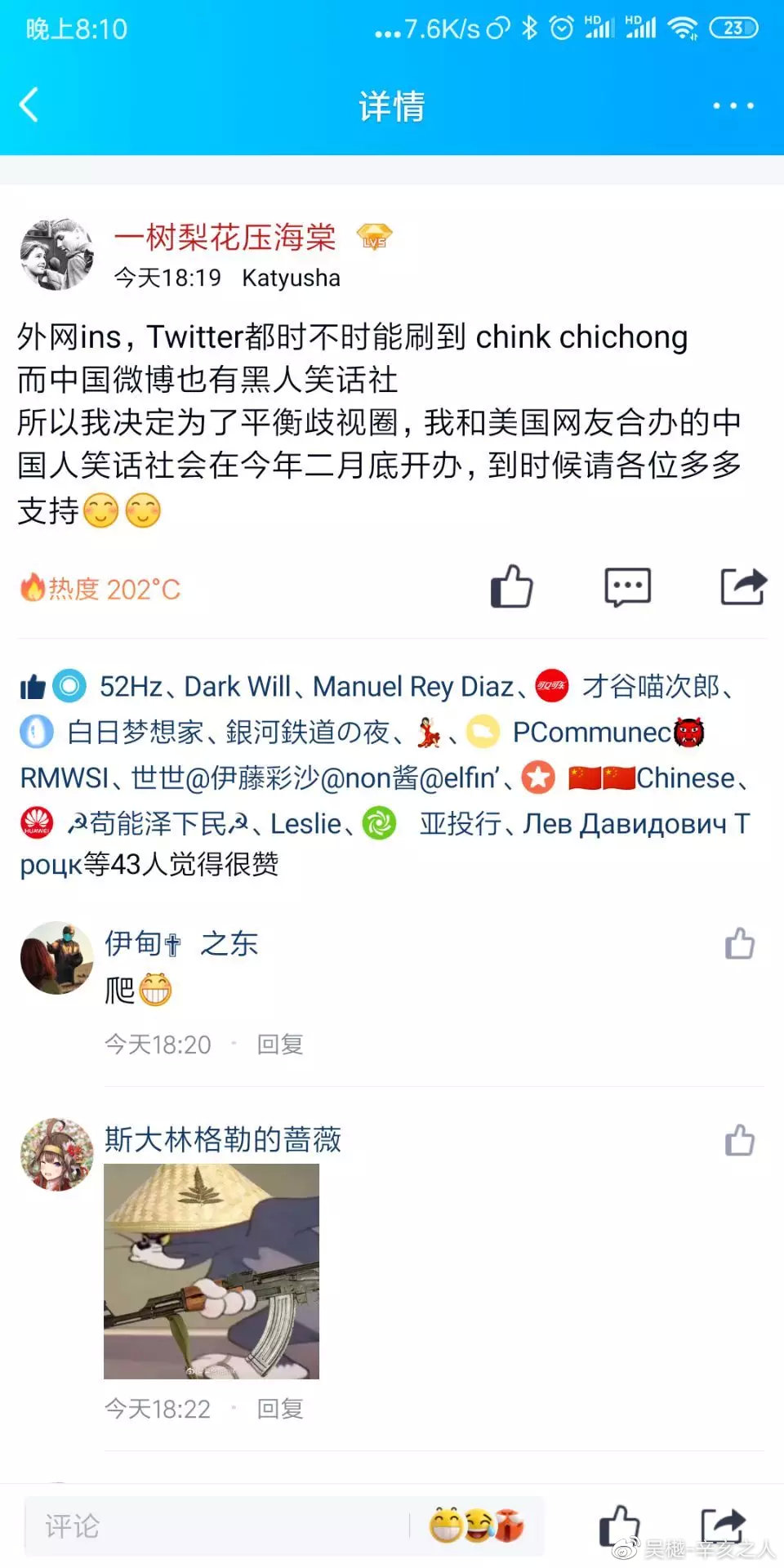Open Dark Will in the likers list

(237, 687)
